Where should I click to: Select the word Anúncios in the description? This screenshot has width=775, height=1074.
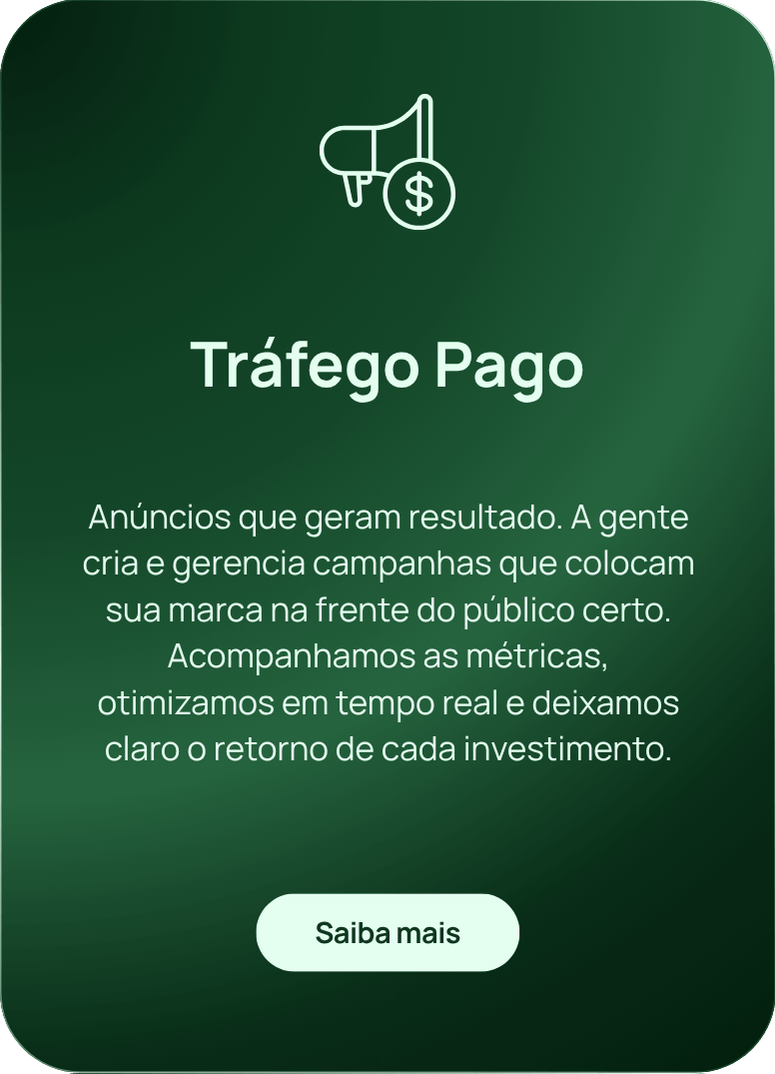click(160, 518)
